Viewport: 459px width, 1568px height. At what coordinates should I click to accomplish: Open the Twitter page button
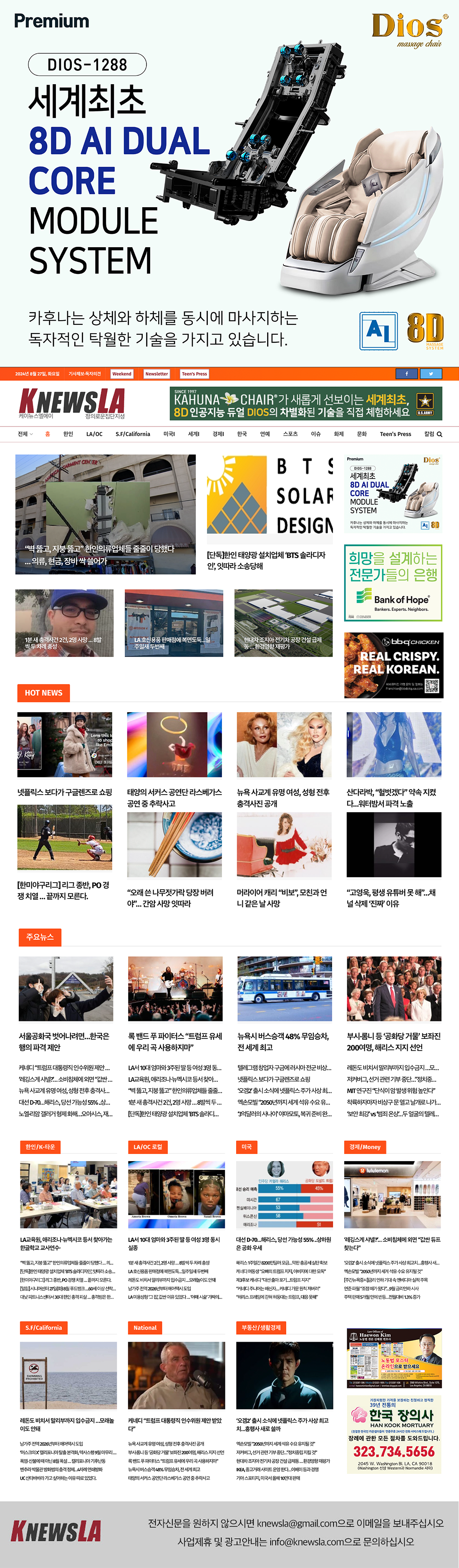(x=430, y=374)
